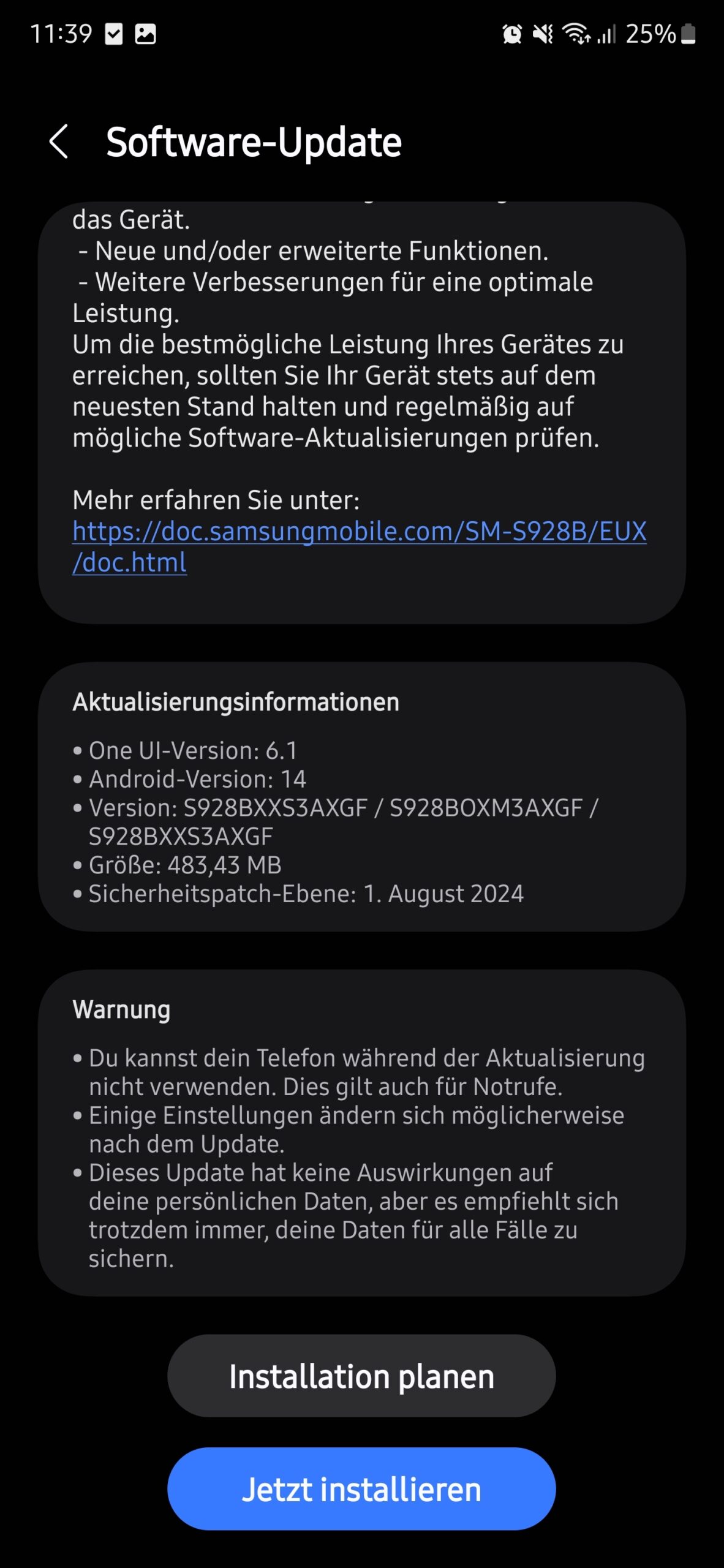
Task: Go back from Software-Update screen
Action: 59,142
